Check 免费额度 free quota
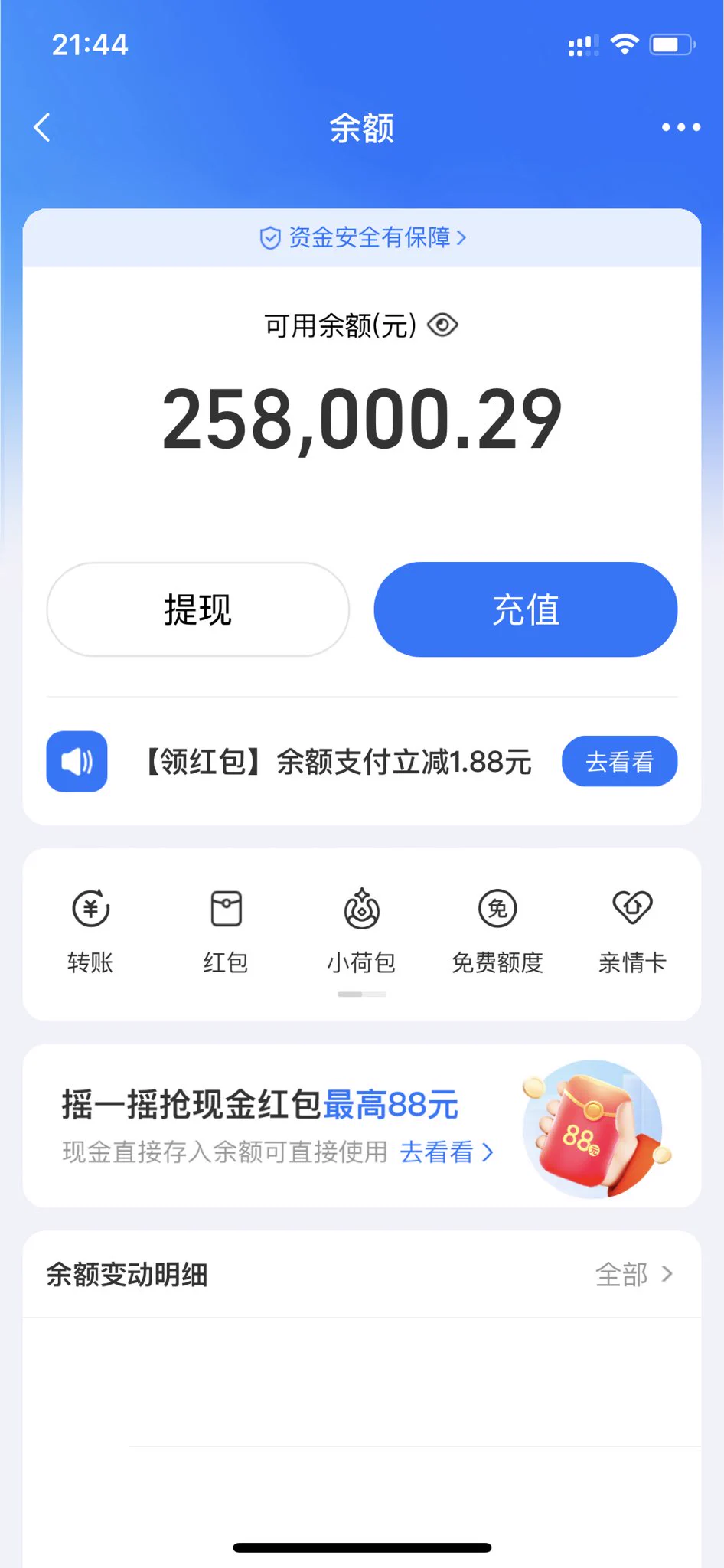The image size is (724, 1568). pos(497,929)
